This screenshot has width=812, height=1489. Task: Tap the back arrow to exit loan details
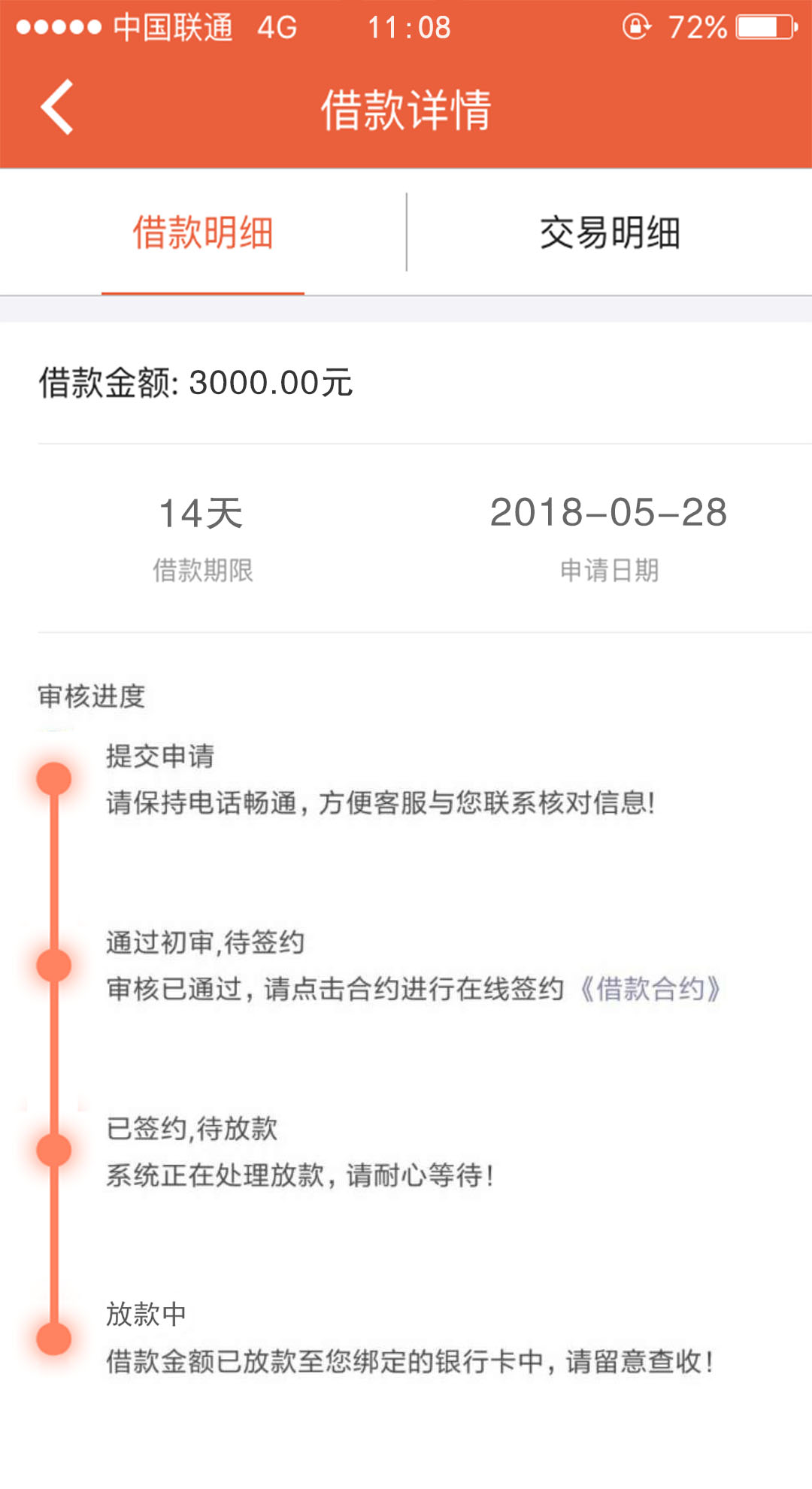[x=56, y=108]
